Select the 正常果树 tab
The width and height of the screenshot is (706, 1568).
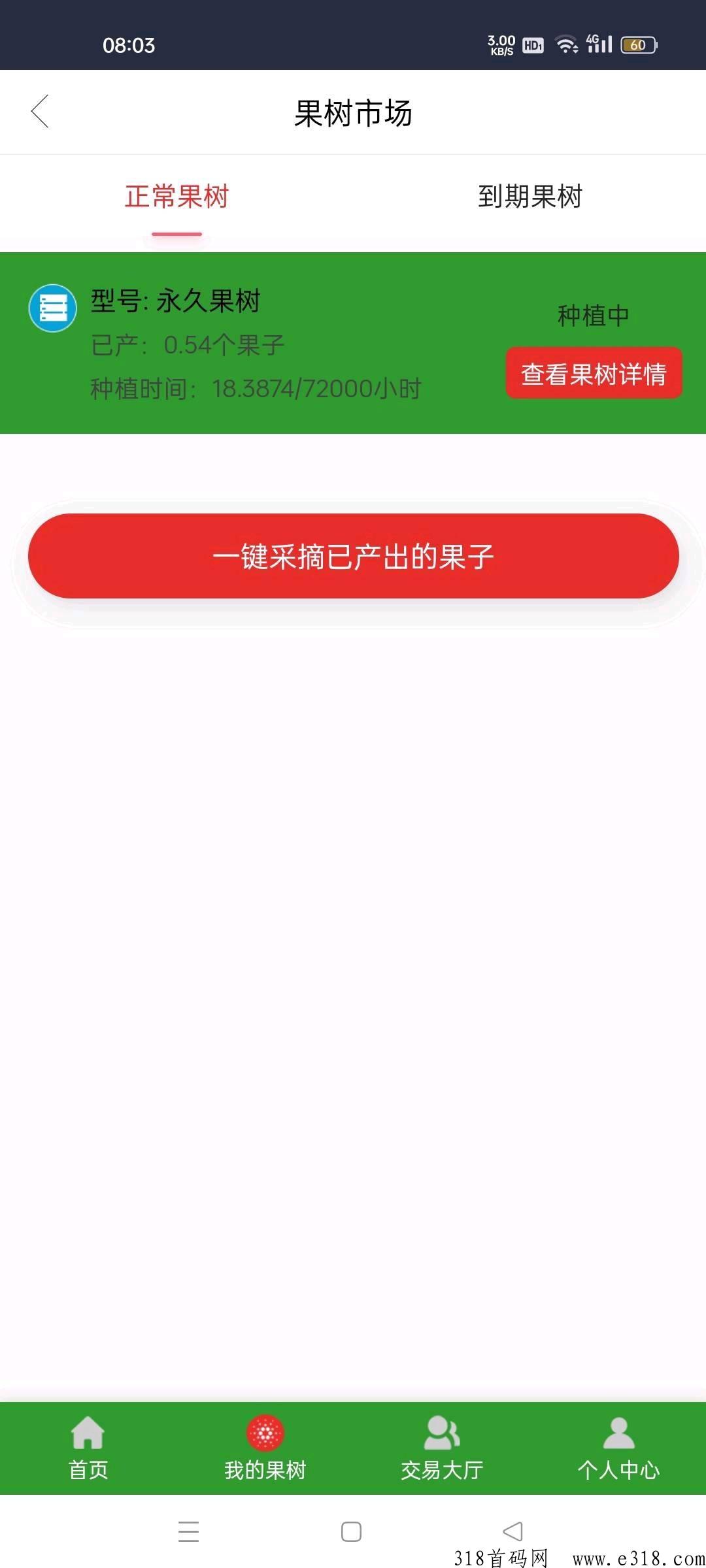click(x=176, y=197)
